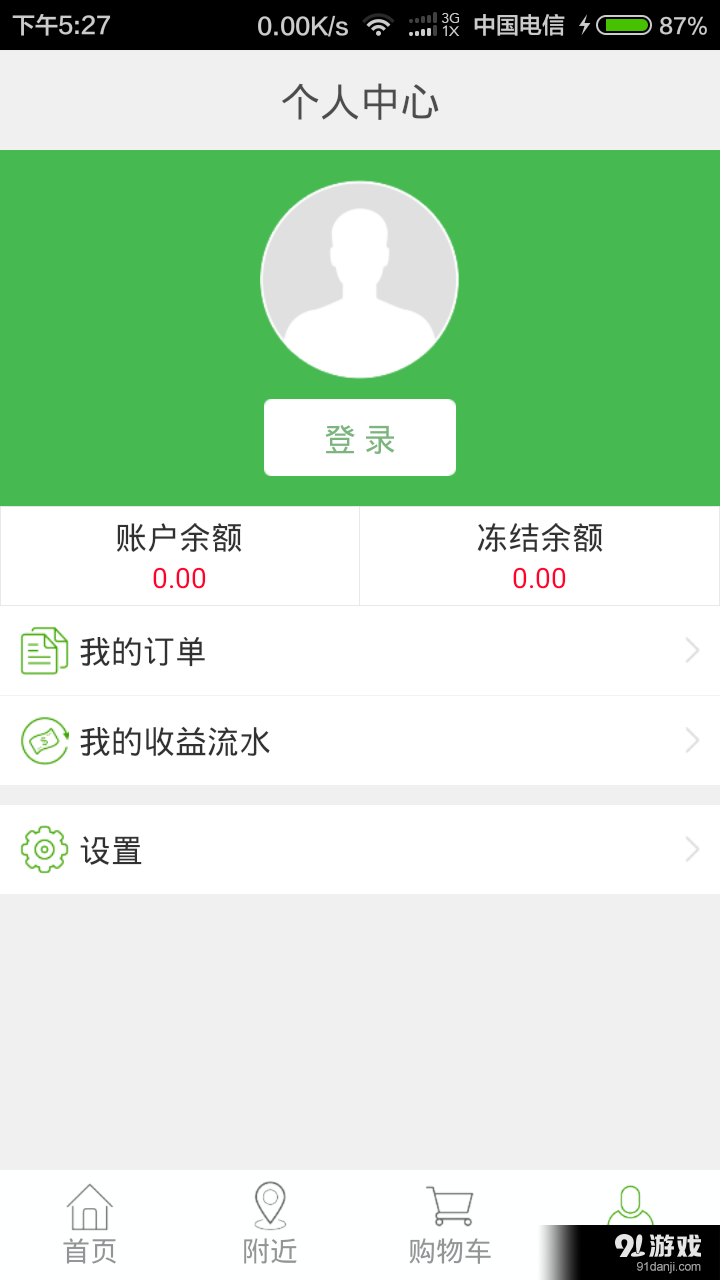The height and width of the screenshot is (1280, 720).
Task: Tap the 附近 location pin icon
Action: click(x=268, y=1205)
